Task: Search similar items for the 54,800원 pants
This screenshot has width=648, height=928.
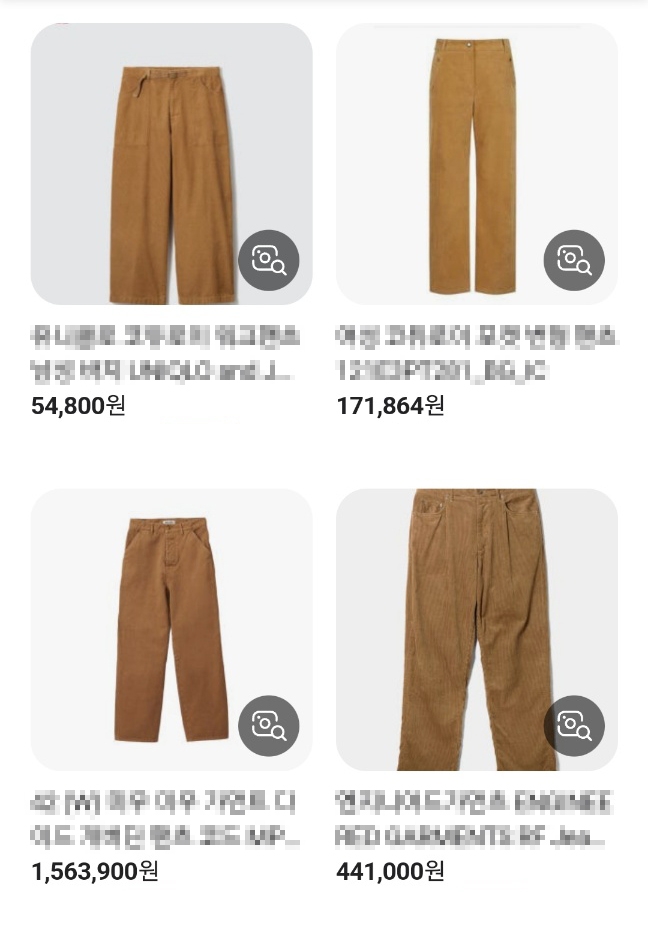Action: 268,260
